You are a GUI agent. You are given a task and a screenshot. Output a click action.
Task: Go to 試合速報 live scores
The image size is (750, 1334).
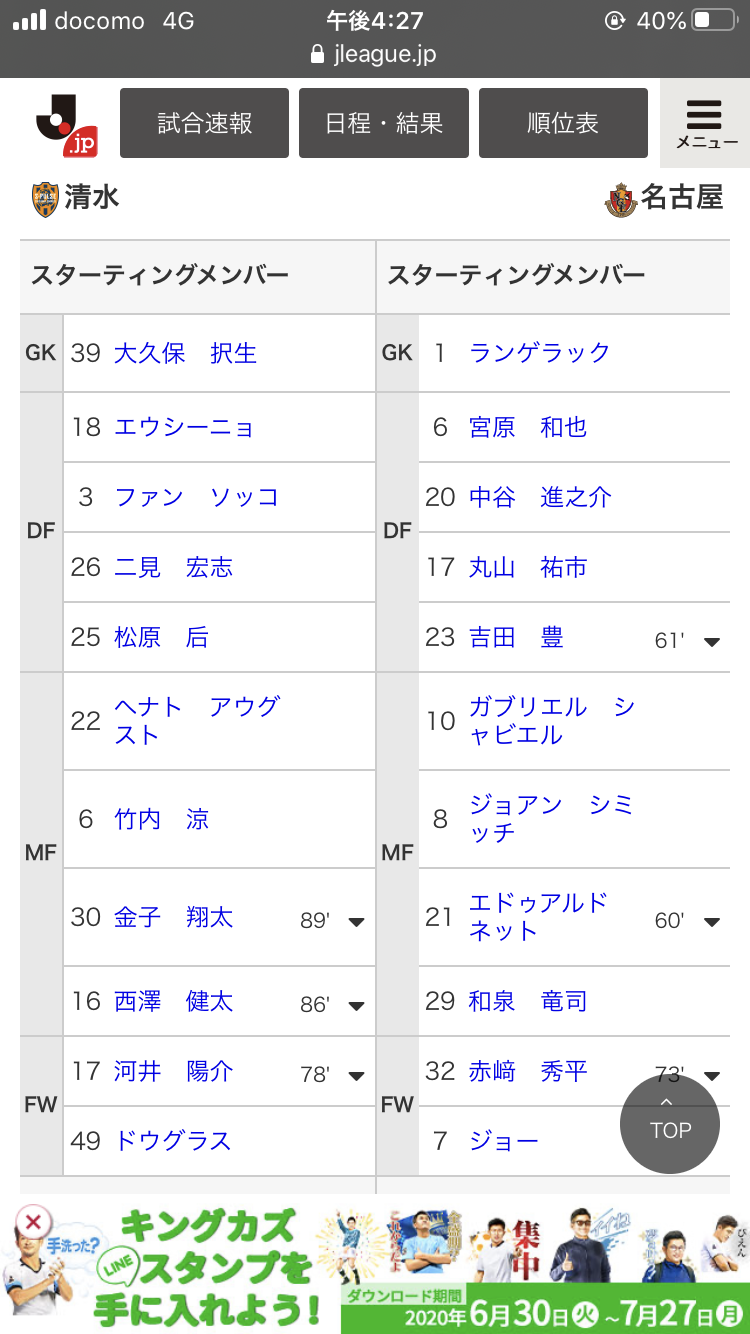pyautogui.click(x=205, y=123)
